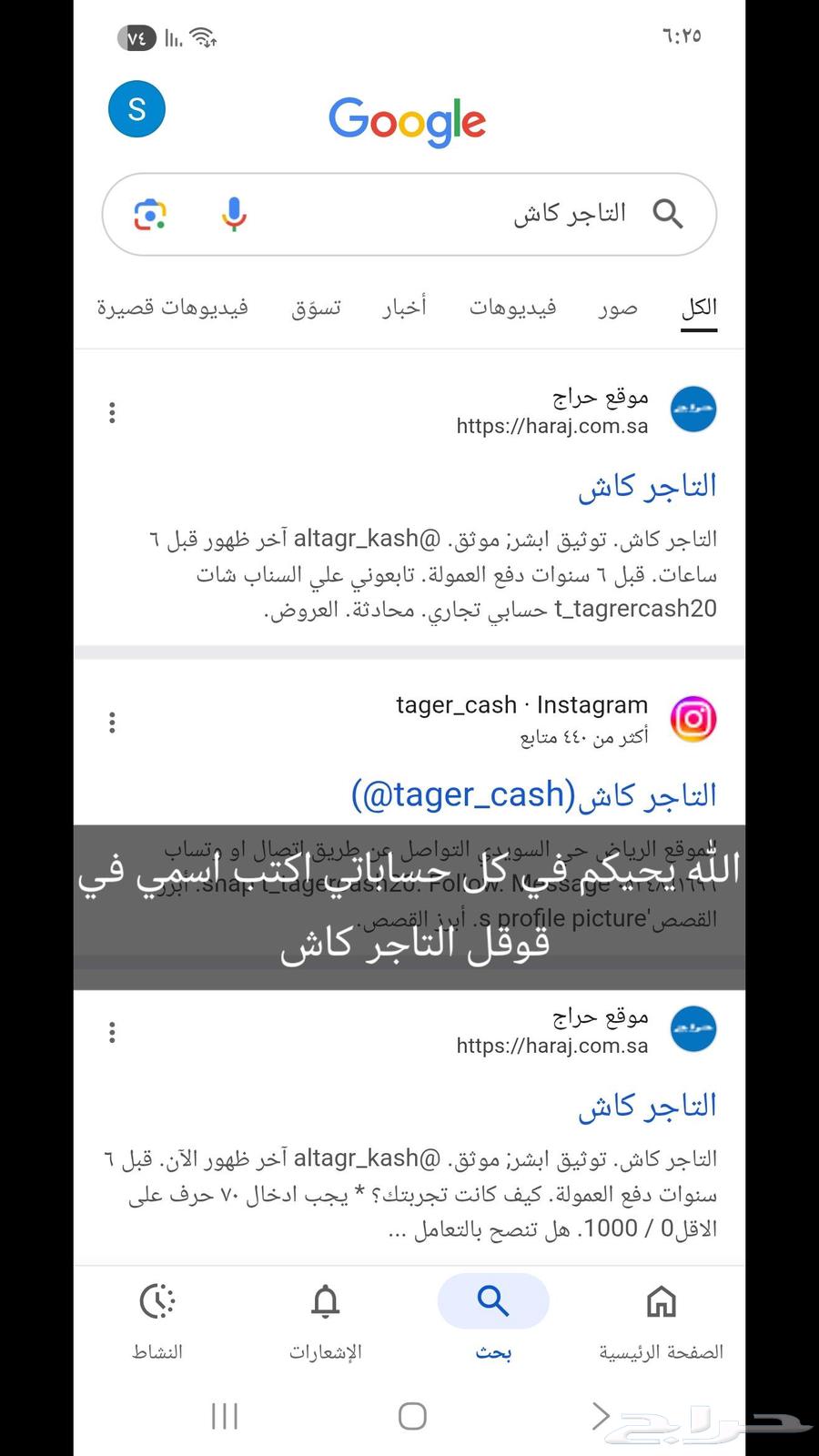819x1456 pixels.
Task: Open options menu for the second Haraj result
Action: [x=111, y=1032]
